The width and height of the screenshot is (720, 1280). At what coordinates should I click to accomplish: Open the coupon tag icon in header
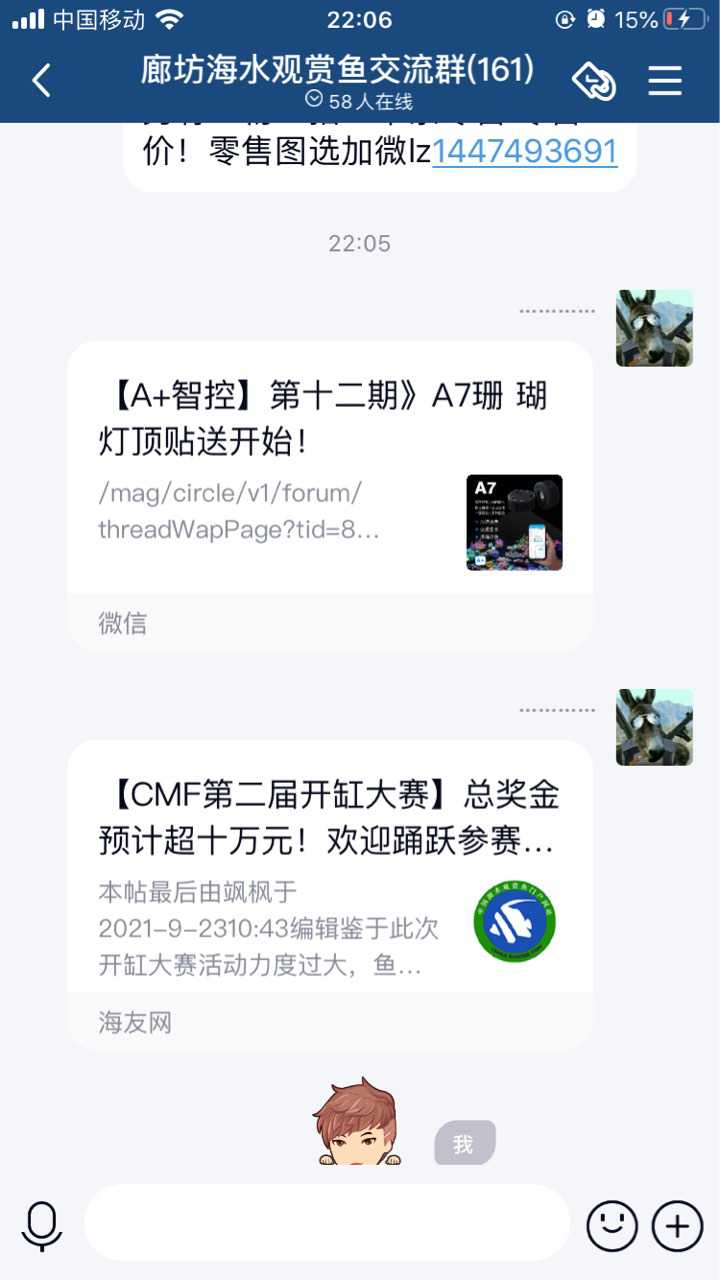tap(594, 81)
